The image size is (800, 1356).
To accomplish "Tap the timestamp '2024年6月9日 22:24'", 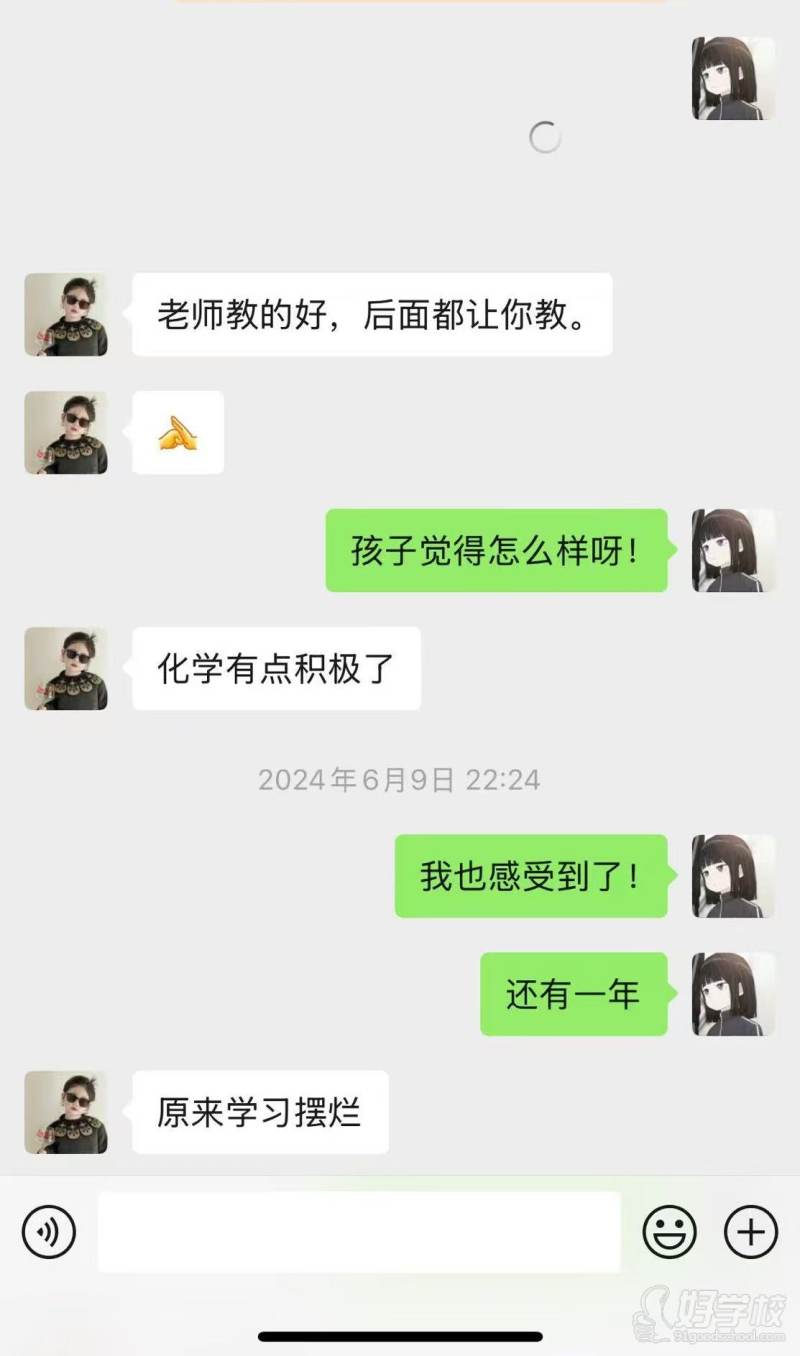I will click(x=398, y=780).
